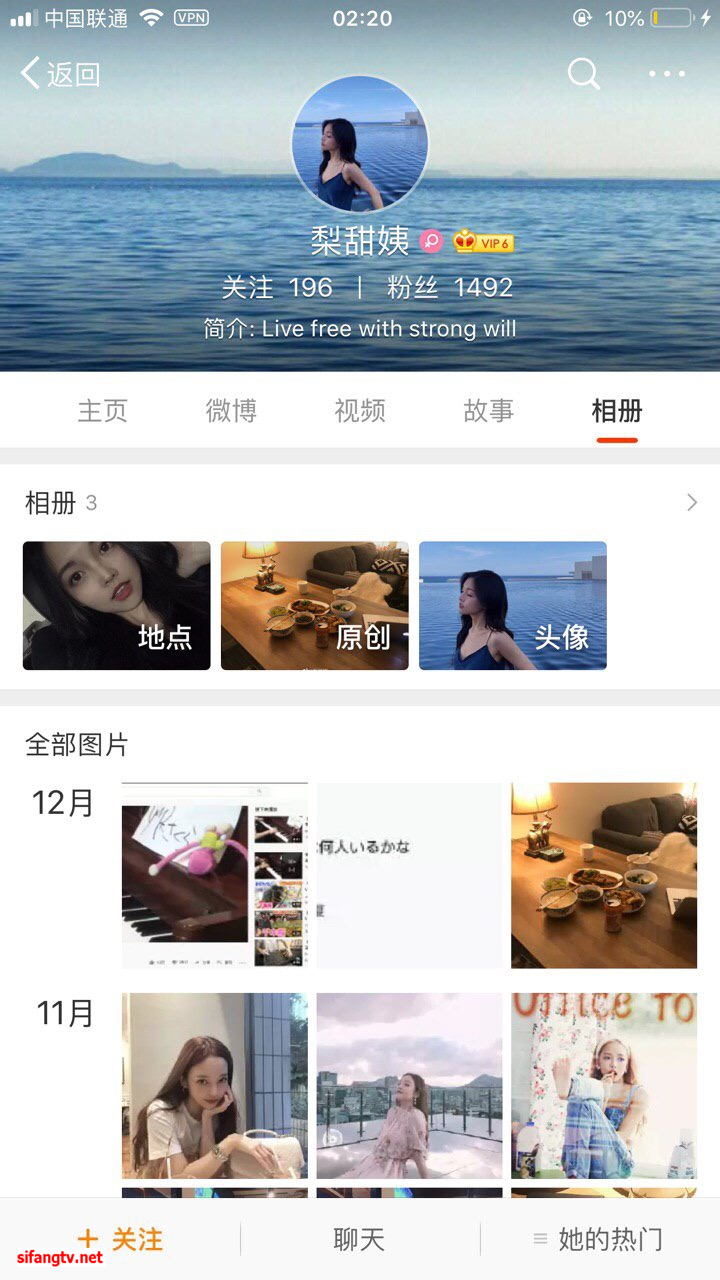Open the three-dot overflow menu
The width and height of the screenshot is (720, 1280).
coord(666,74)
